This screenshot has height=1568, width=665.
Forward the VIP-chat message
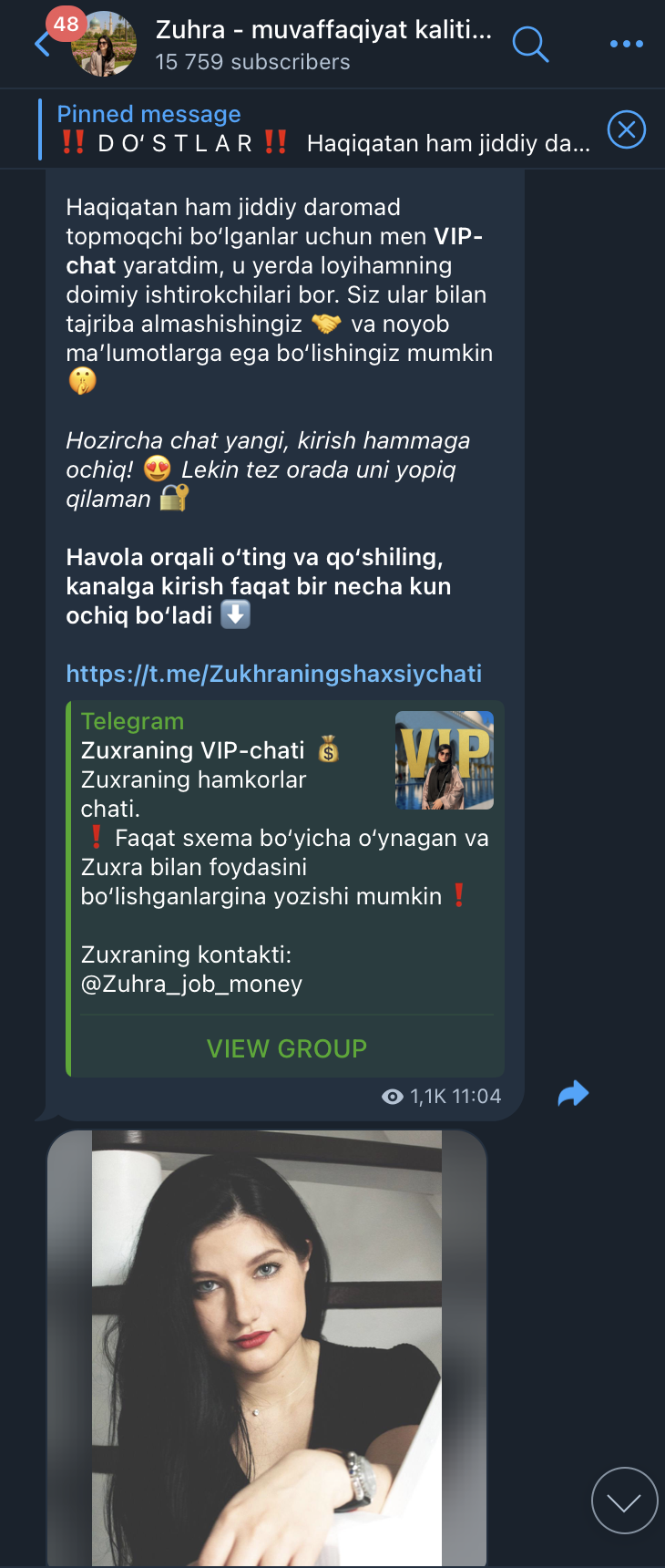click(573, 1093)
